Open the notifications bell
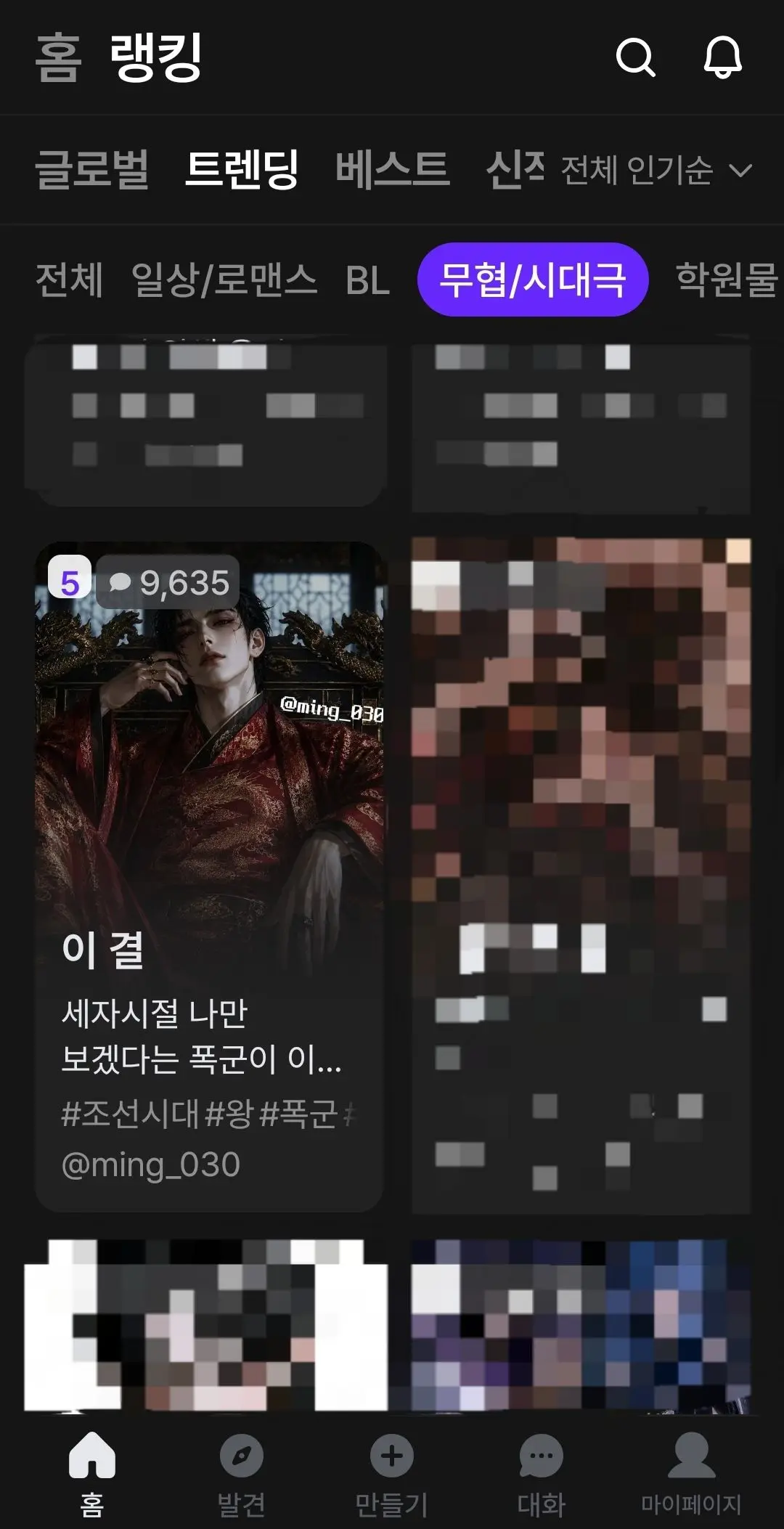784x1529 pixels. pyautogui.click(x=722, y=57)
